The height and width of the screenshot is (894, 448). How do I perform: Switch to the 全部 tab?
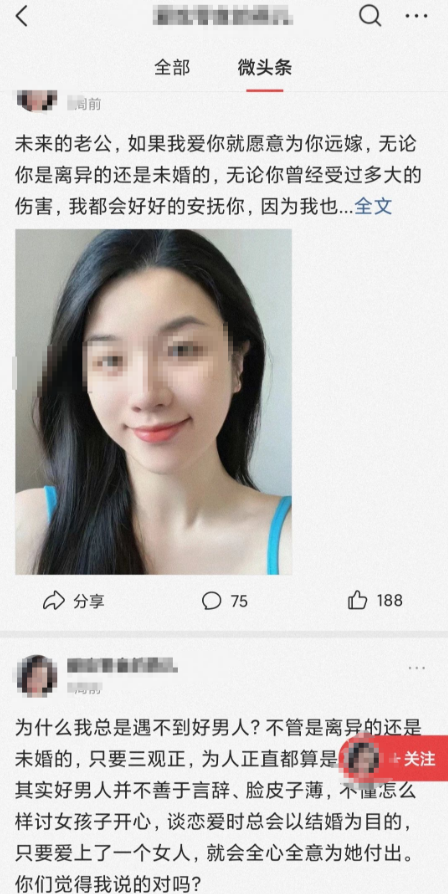pyautogui.click(x=172, y=68)
